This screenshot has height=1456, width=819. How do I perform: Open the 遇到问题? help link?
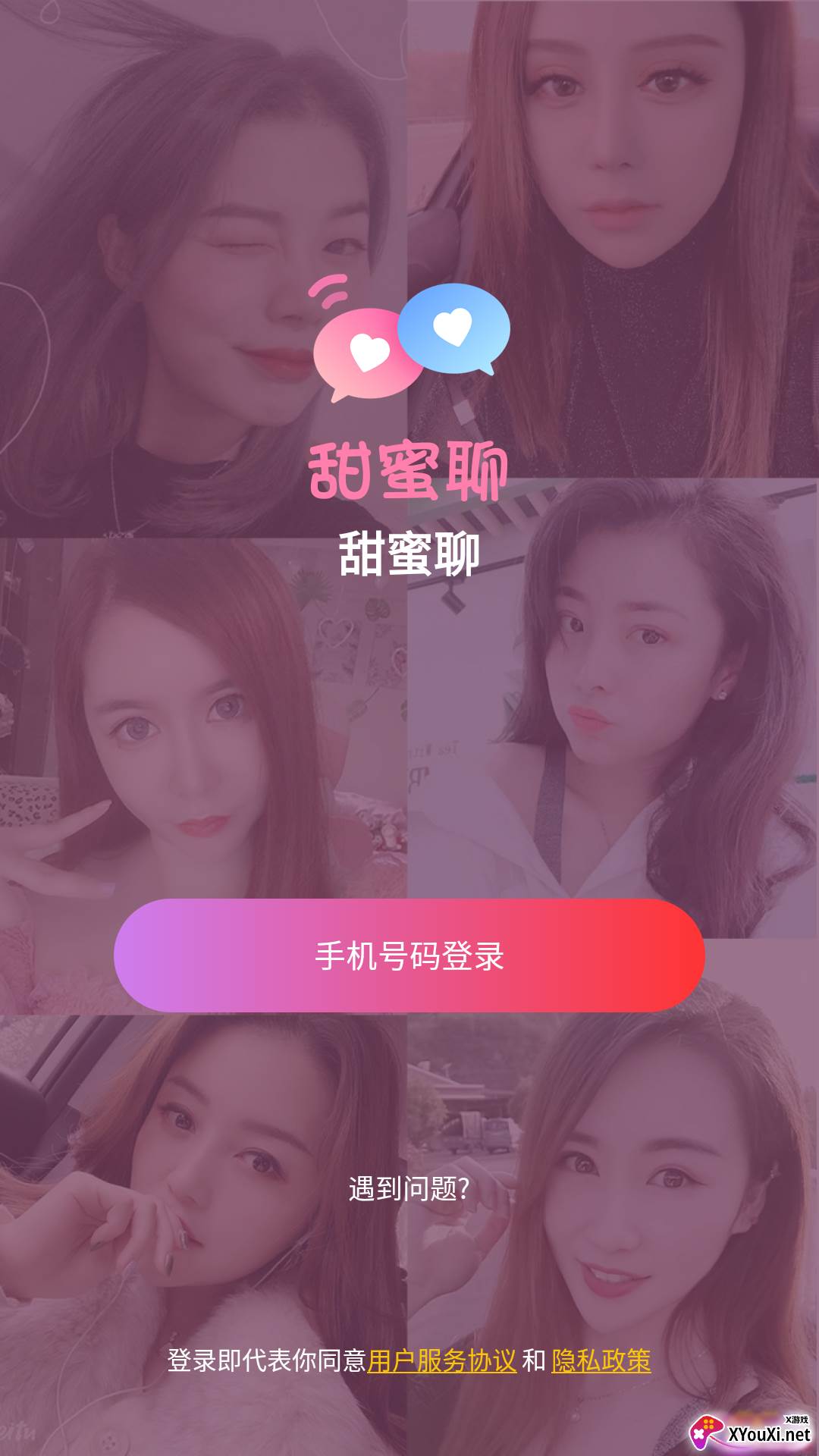click(x=409, y=1188)
